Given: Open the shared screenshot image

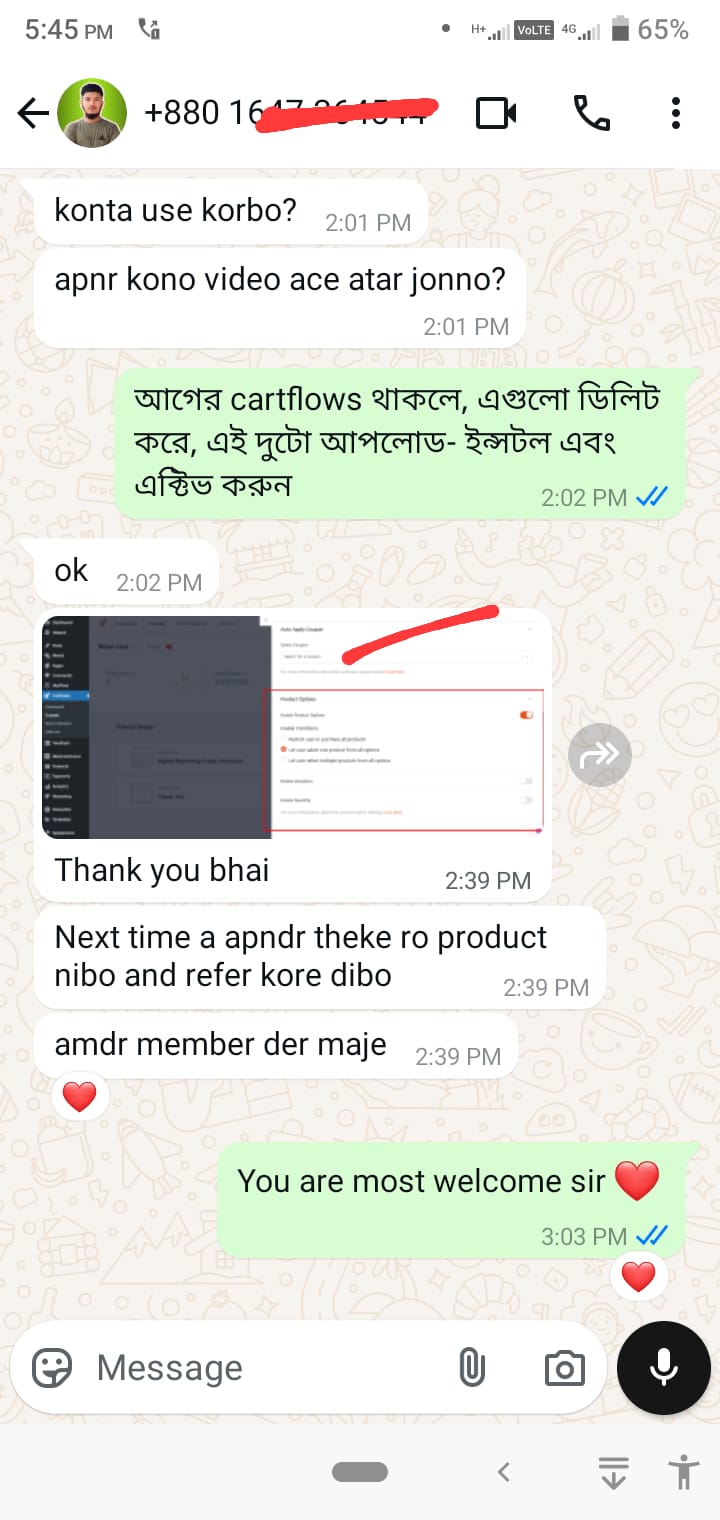Looking at the screenshot, I should pyautogui.click(x=296, y=727).
